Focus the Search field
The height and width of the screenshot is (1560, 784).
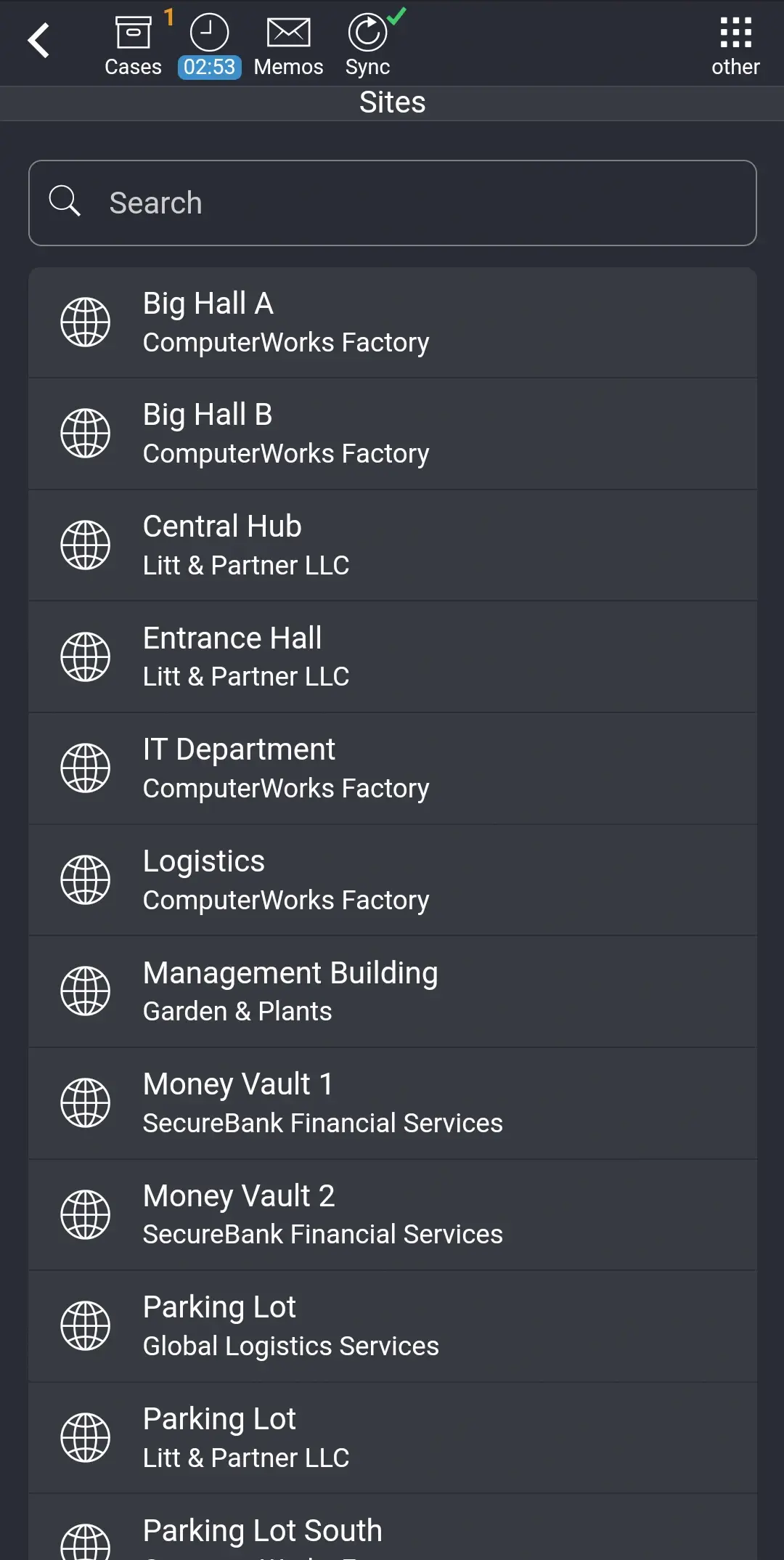tap(392, 203)
